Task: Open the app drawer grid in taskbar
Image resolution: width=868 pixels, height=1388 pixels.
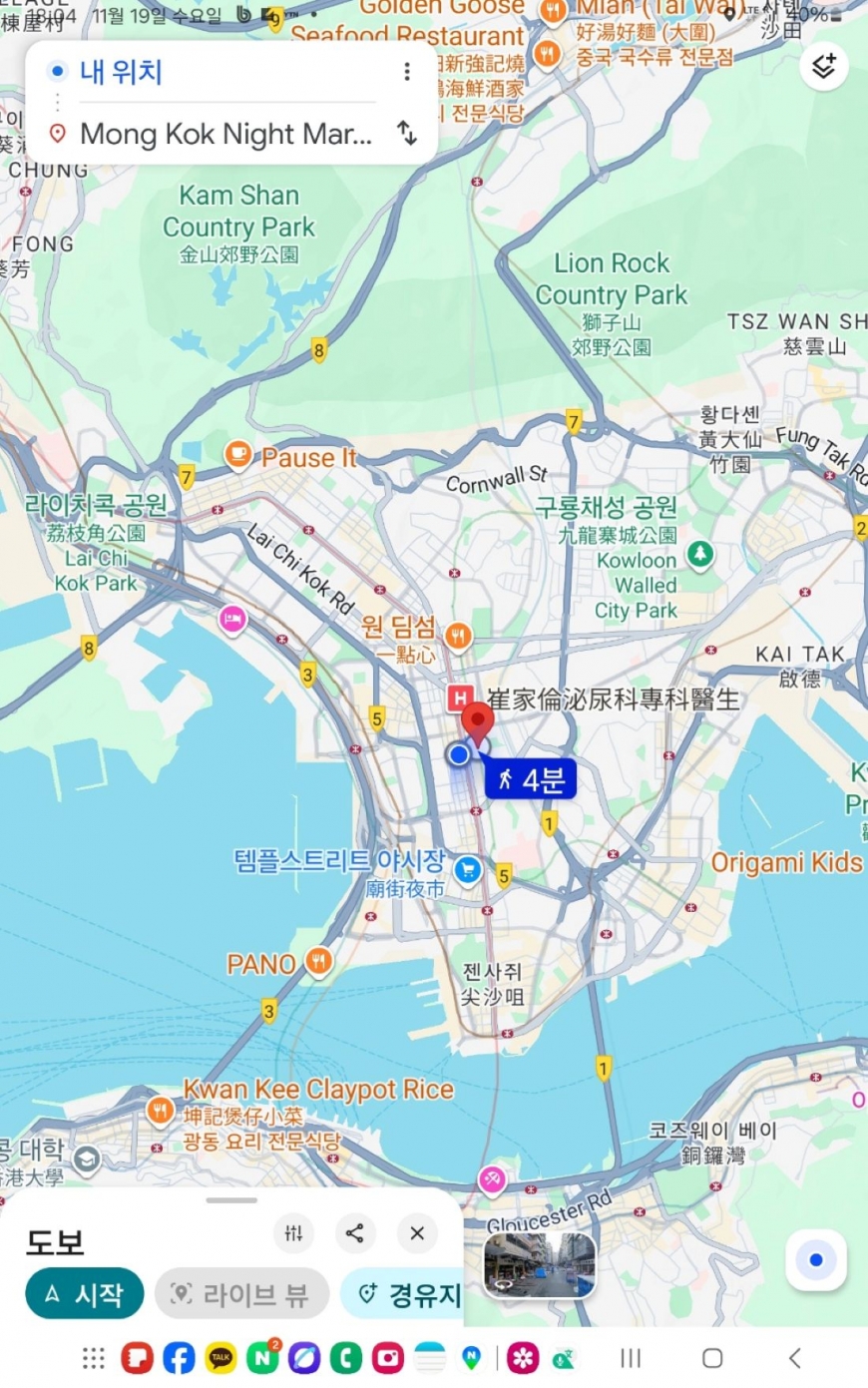Action: (94, 1358)
